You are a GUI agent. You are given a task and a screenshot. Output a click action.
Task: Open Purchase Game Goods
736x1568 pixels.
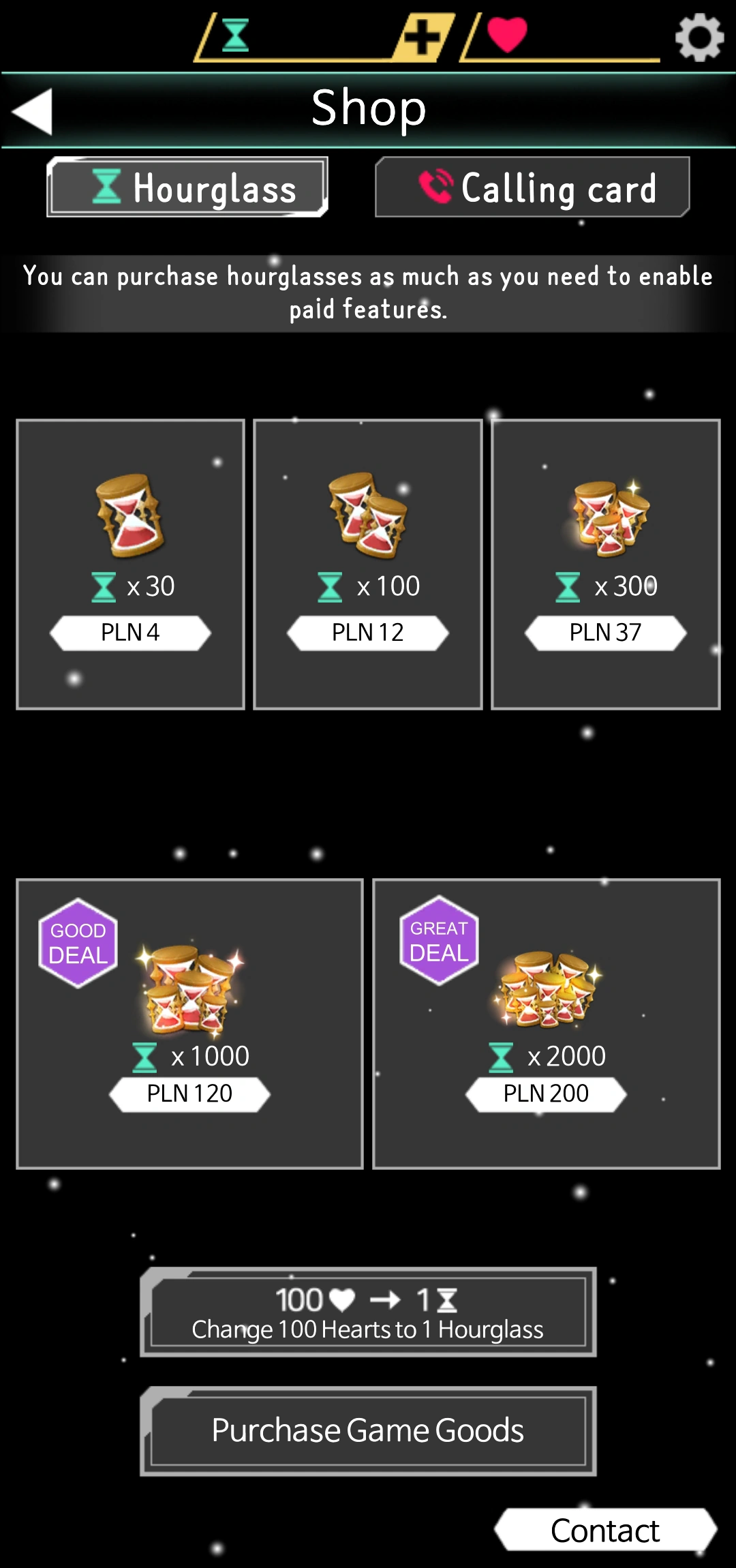368,1431
